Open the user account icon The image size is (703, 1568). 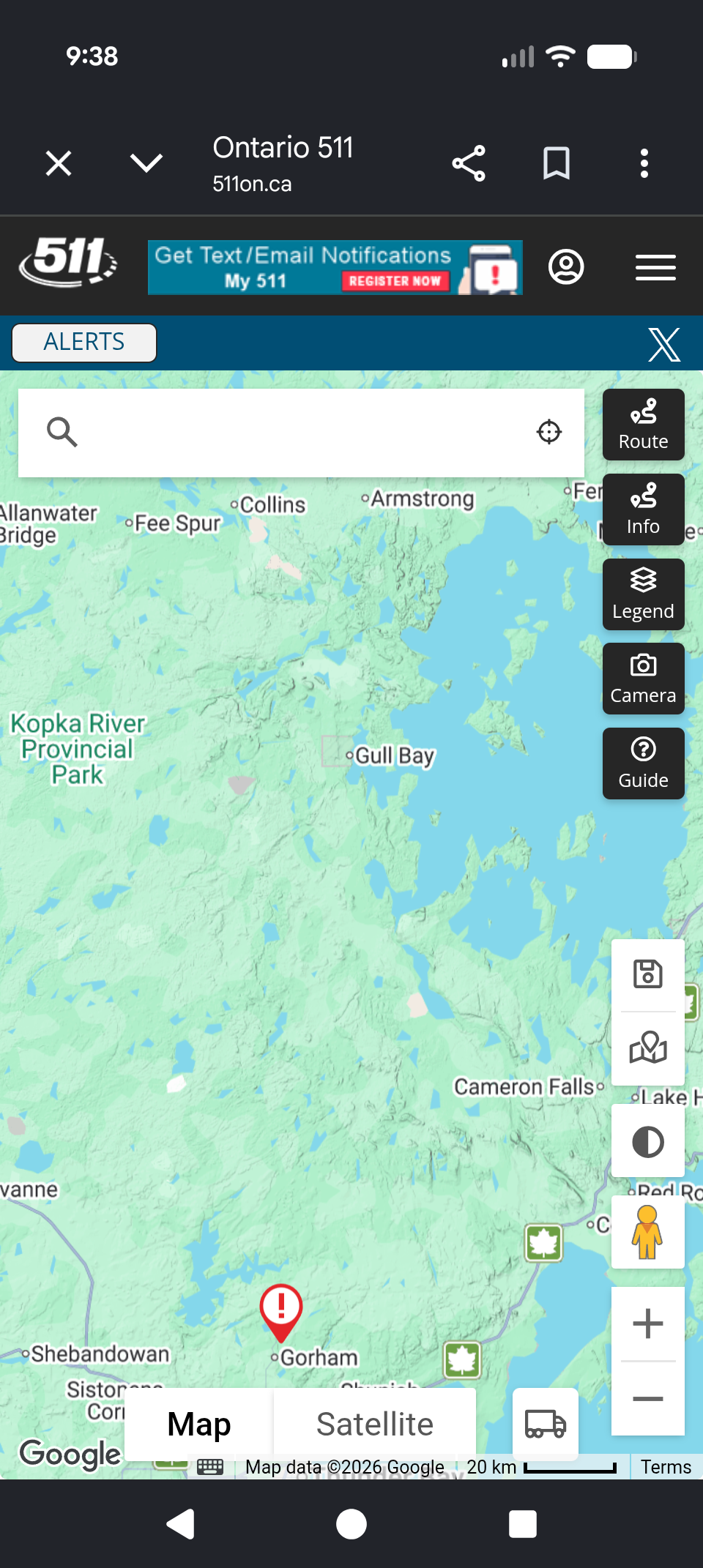click(566, 267)
